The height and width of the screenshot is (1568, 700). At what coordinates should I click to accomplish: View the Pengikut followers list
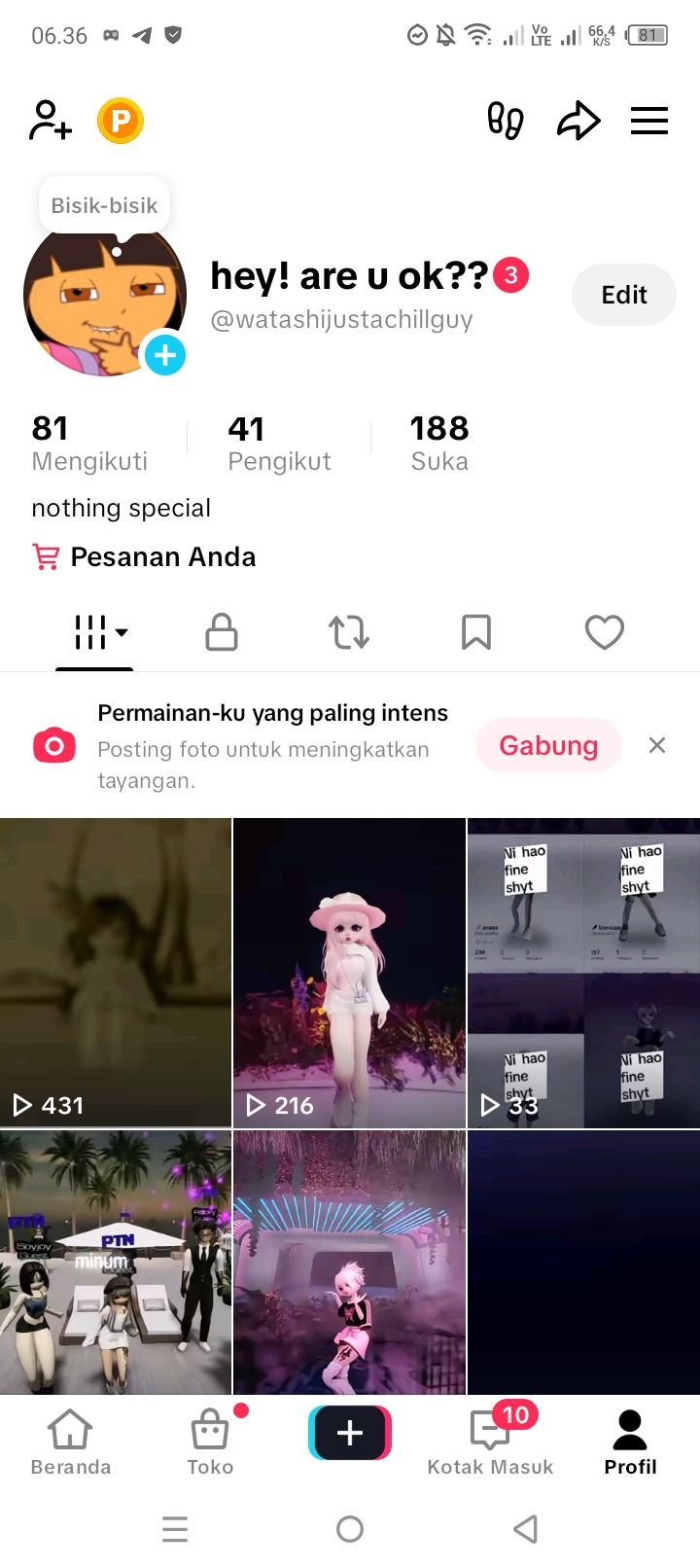279,443
